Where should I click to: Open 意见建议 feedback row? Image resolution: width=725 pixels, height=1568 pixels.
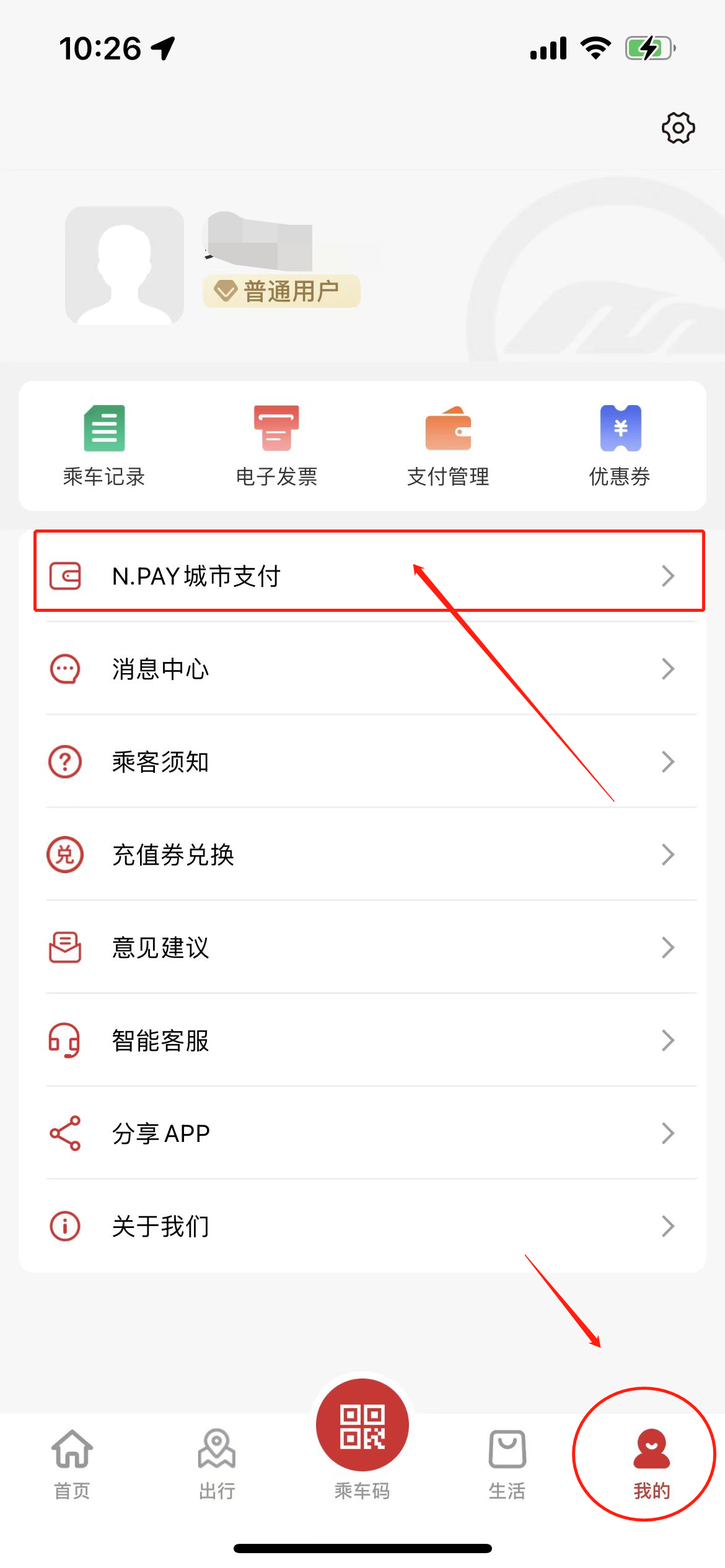click(362, 947)
